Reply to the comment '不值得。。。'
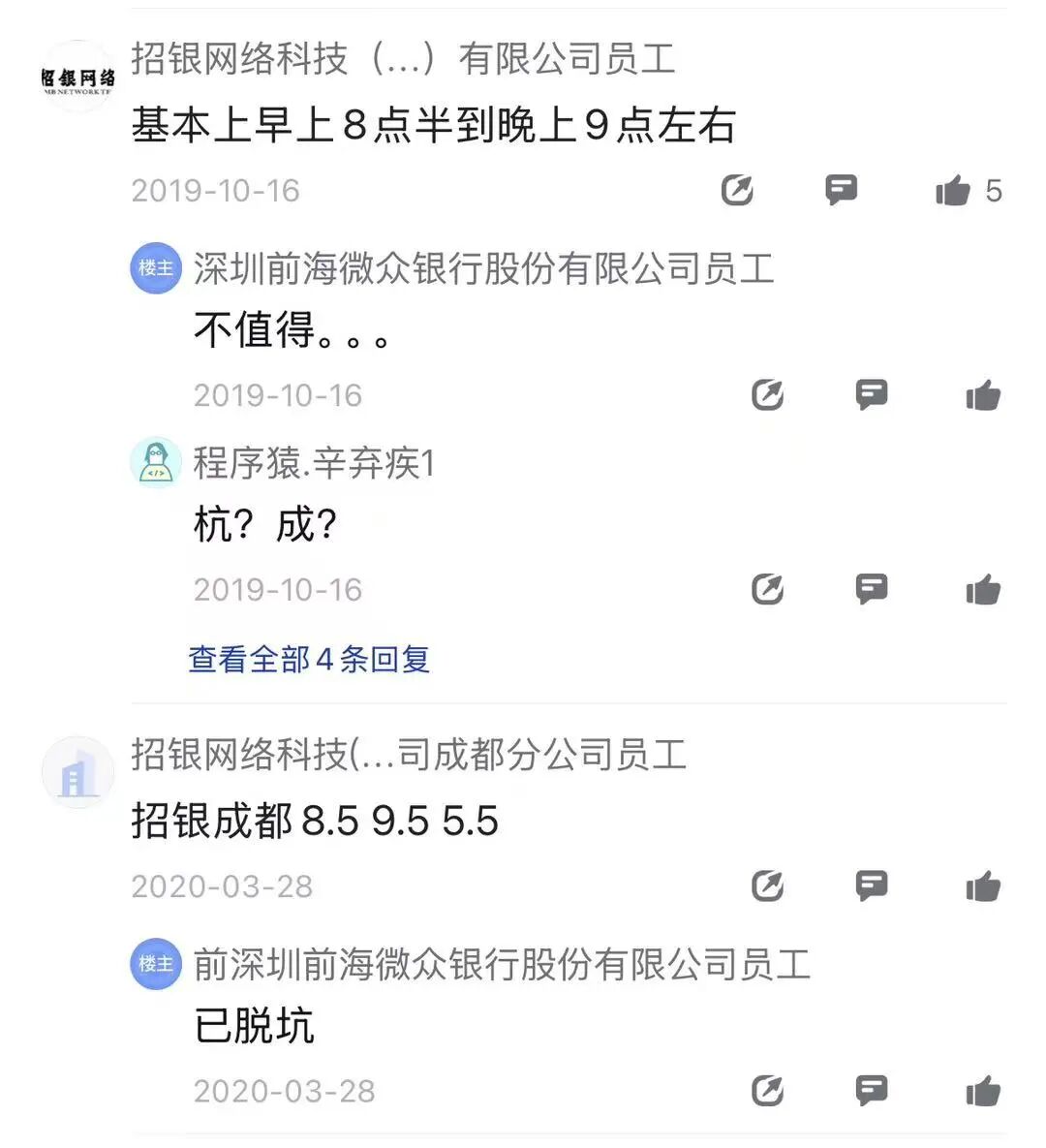This screenshot has width=1046, height=1148. (872, 394)
